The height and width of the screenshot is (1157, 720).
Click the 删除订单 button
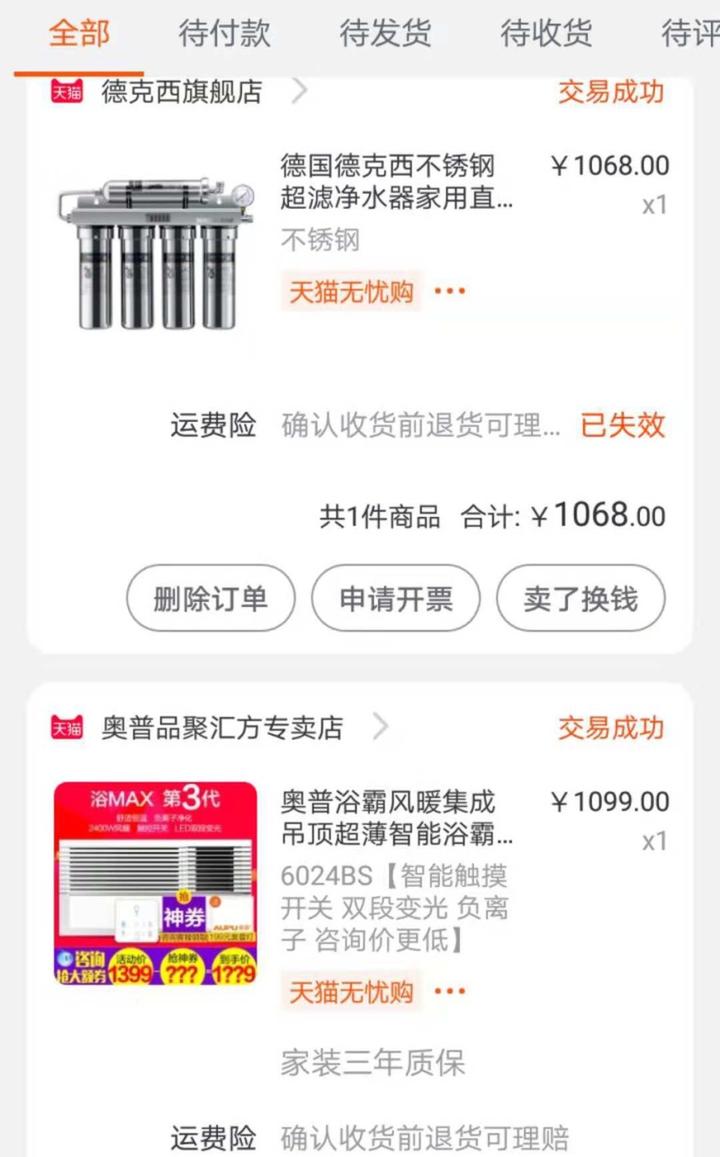pyautogui.click(x=208, y=598)
